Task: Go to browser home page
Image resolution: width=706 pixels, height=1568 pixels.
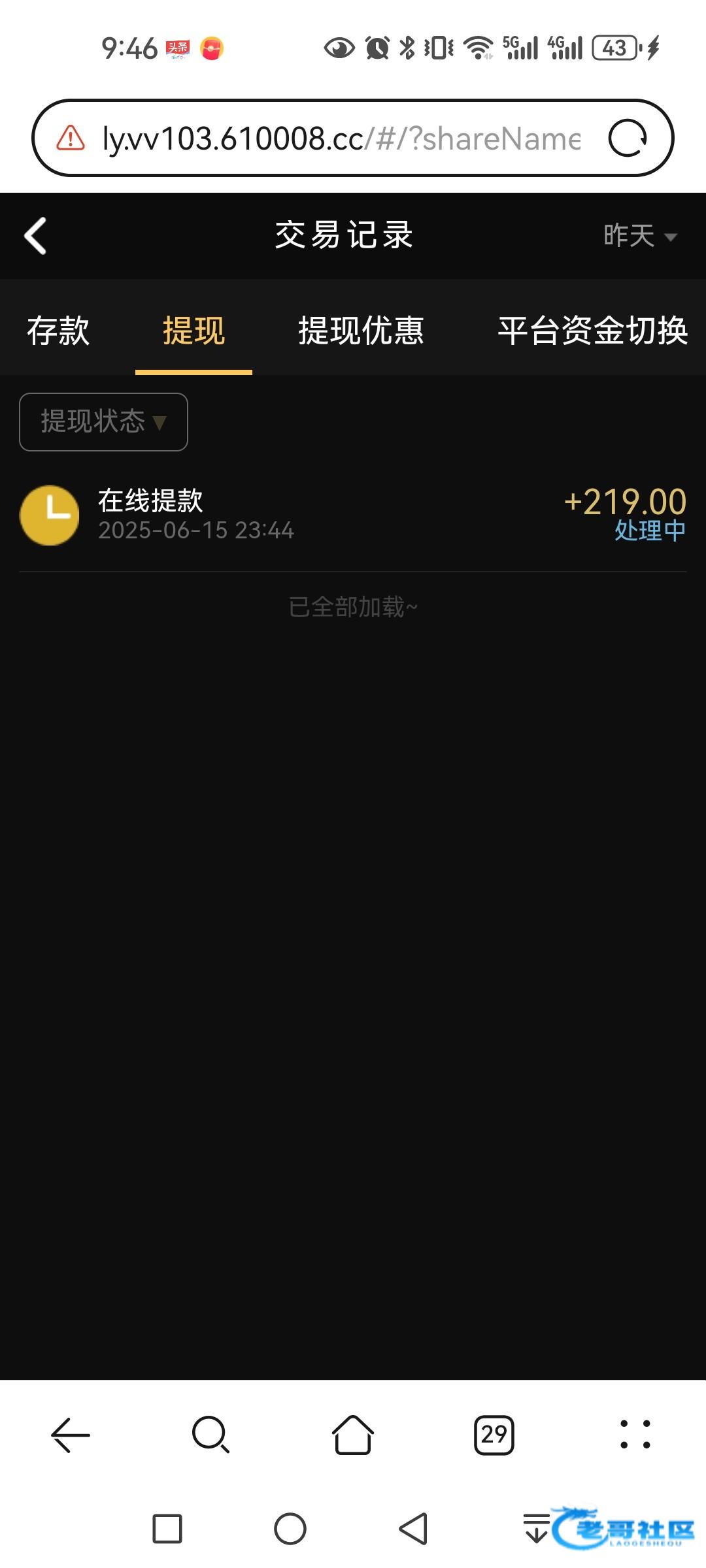Action: (353, 1435)
